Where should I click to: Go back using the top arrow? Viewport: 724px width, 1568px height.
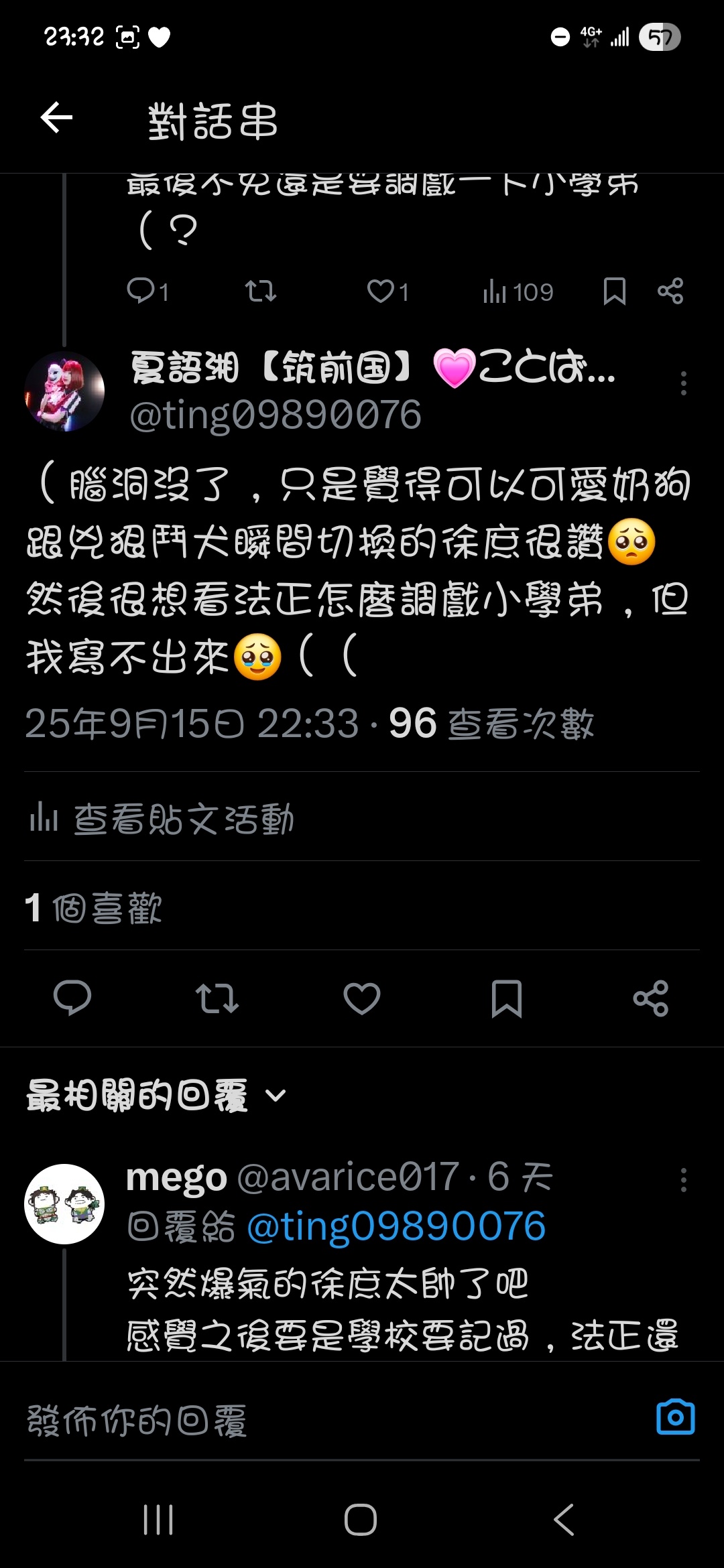tap(56, 118)
